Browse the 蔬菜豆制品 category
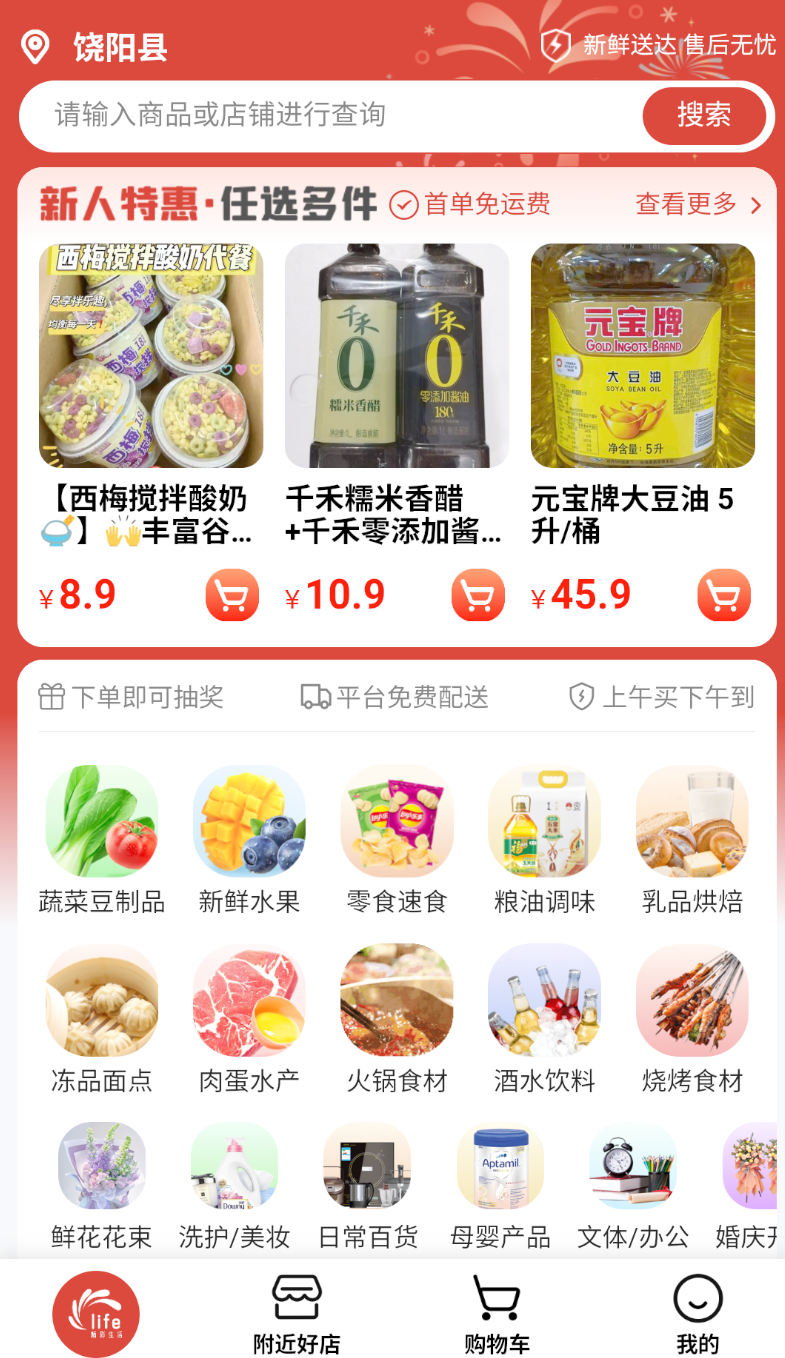 tap(102, 840)
